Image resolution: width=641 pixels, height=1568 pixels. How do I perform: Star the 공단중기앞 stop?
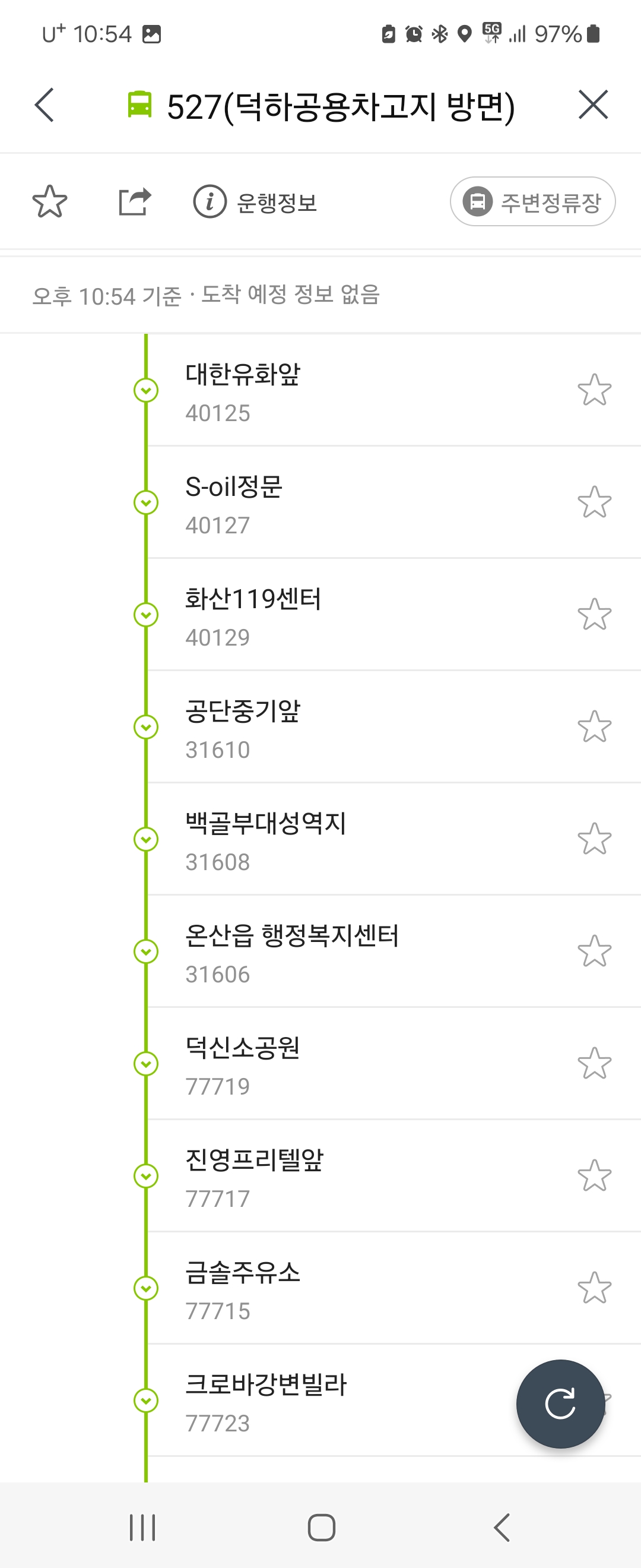(x=594, y=727)
